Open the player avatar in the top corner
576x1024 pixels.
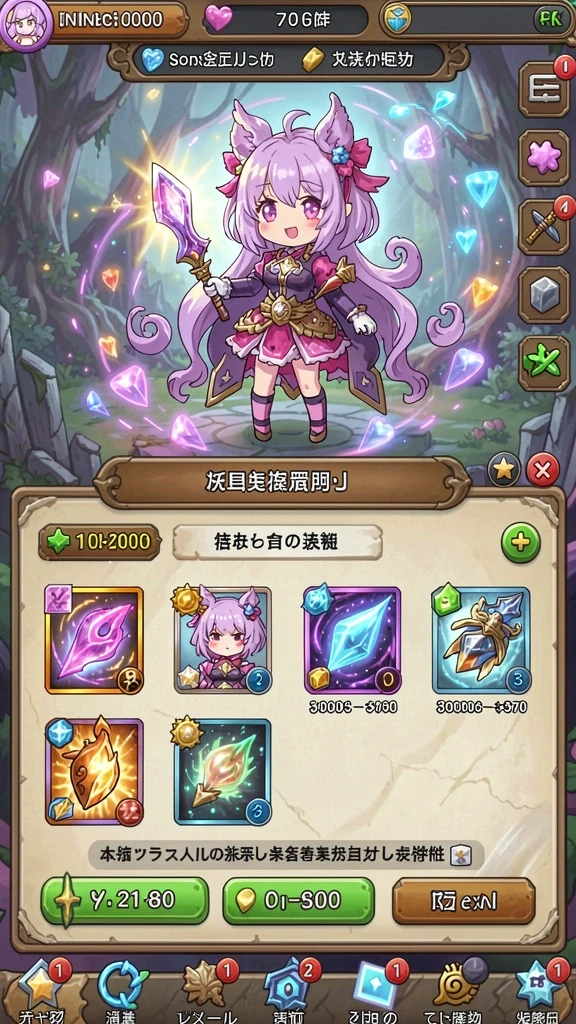point(25,24)
